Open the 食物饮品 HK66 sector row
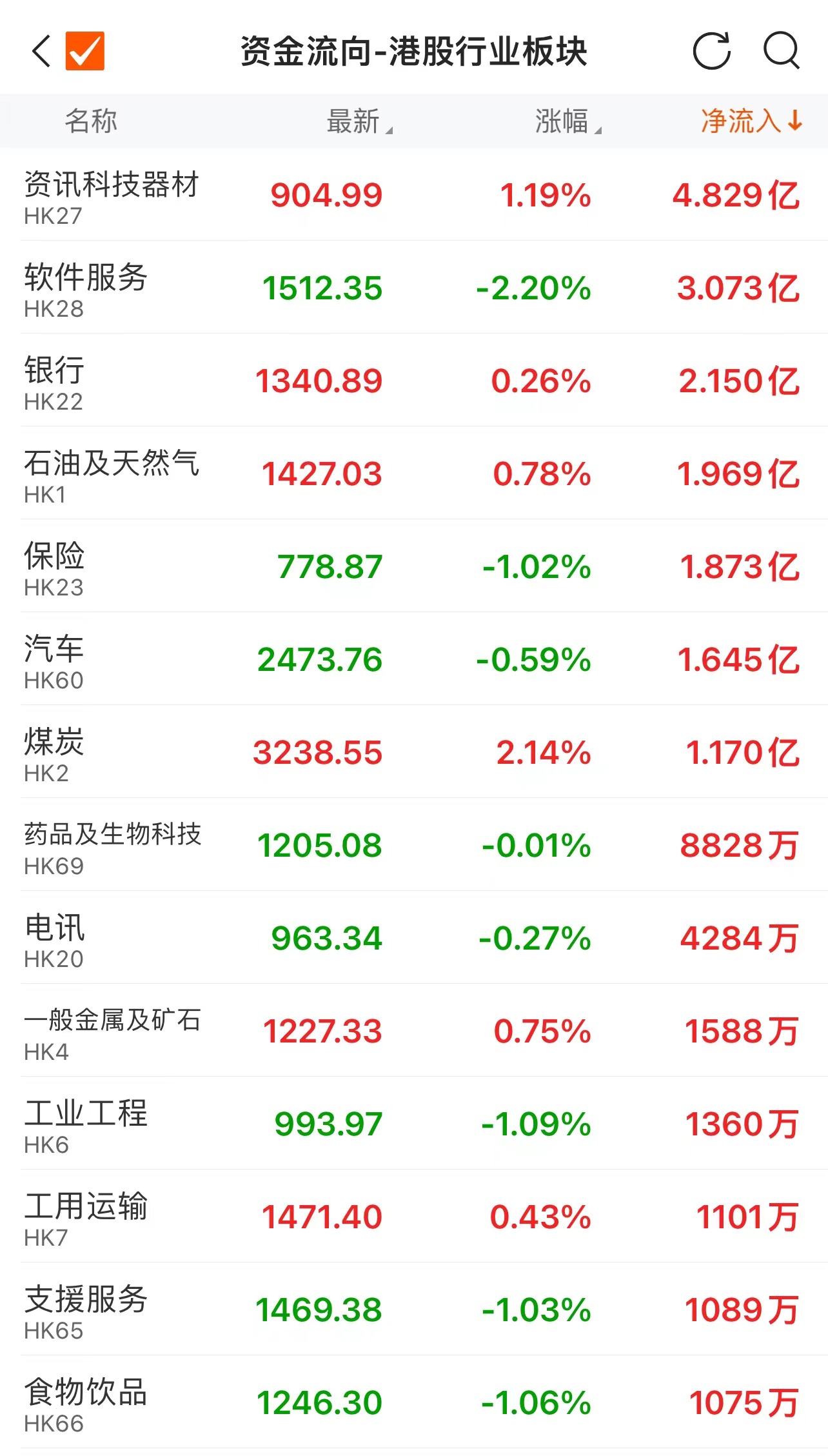The image size is (828, 1456). (413, 1402)
